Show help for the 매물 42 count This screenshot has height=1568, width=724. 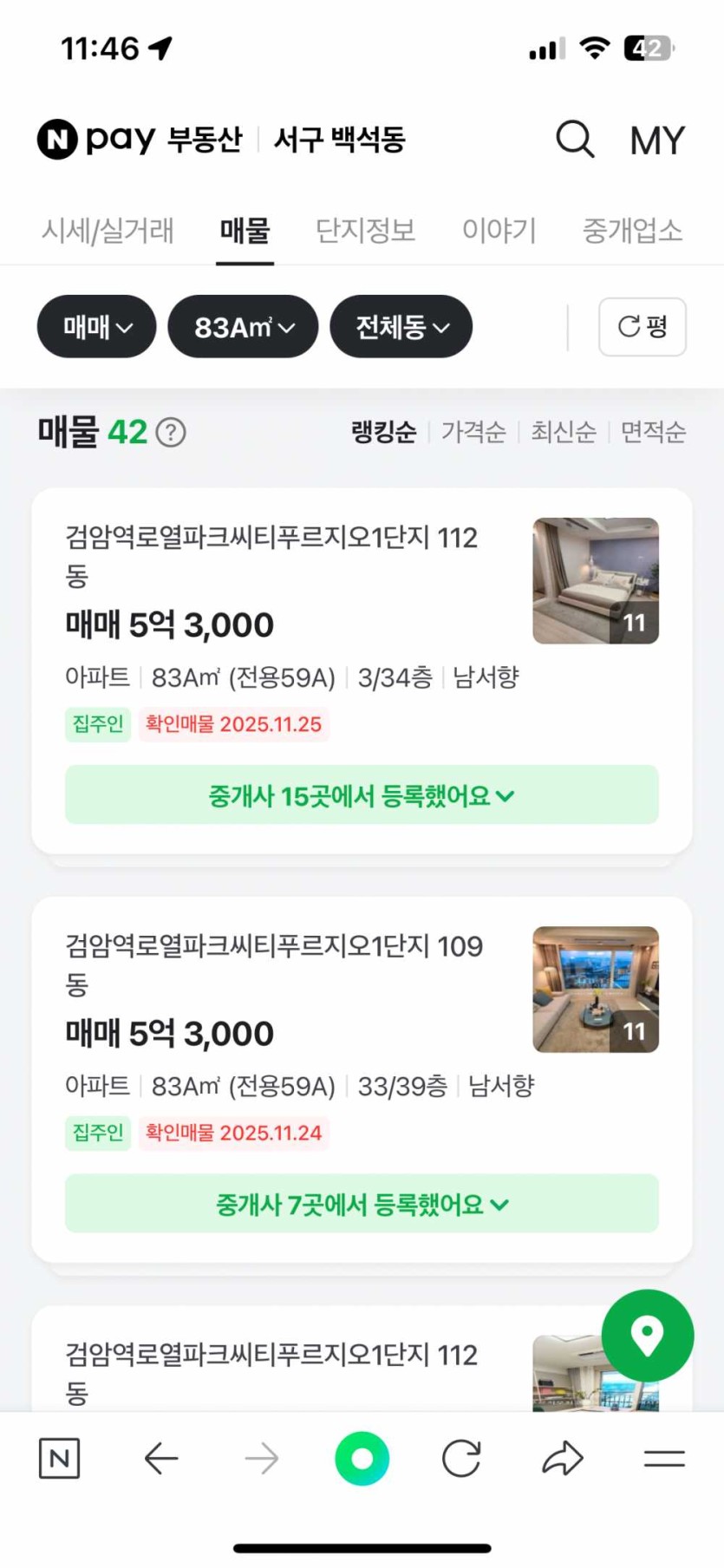tap(171, 432)
